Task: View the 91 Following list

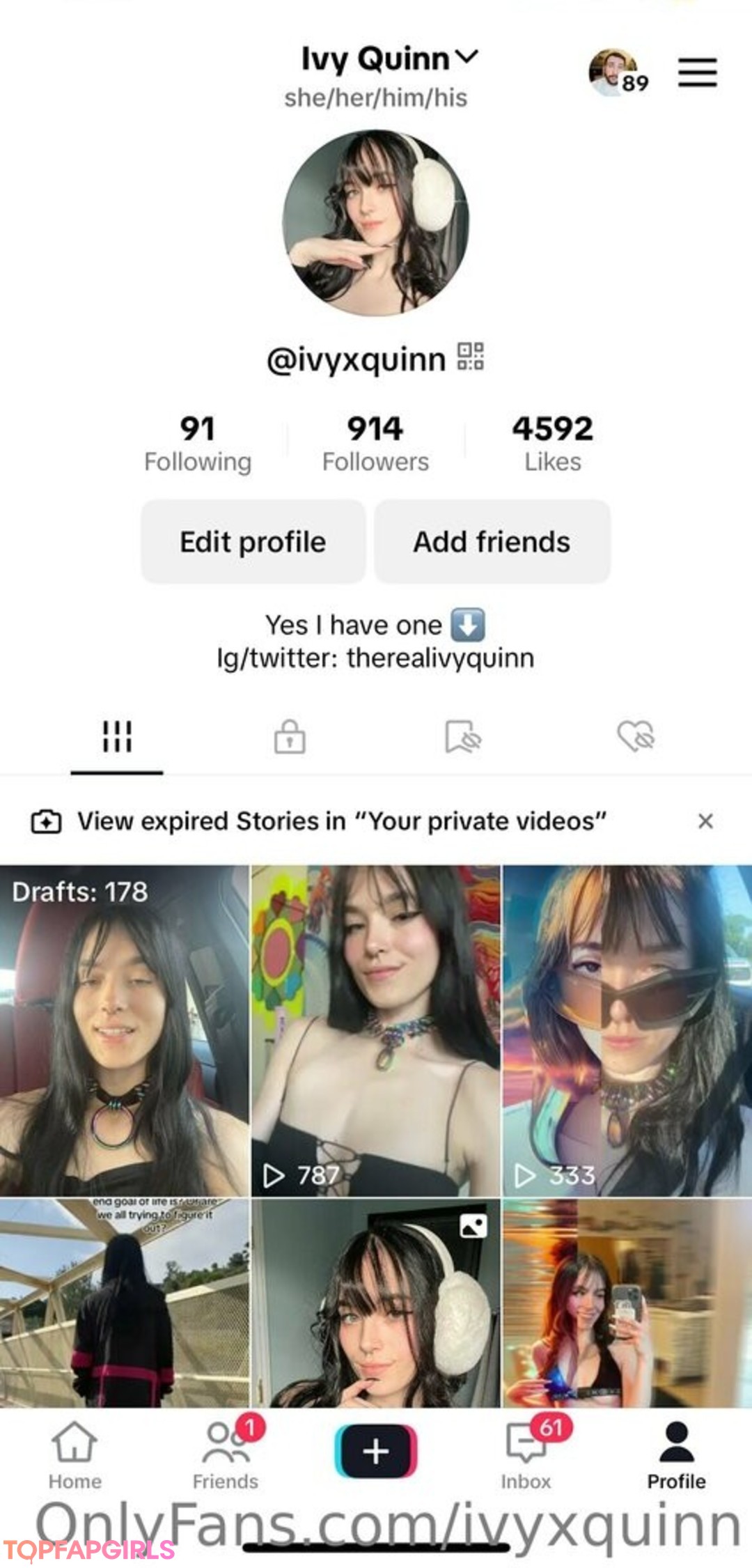Action: coord(198,443)
